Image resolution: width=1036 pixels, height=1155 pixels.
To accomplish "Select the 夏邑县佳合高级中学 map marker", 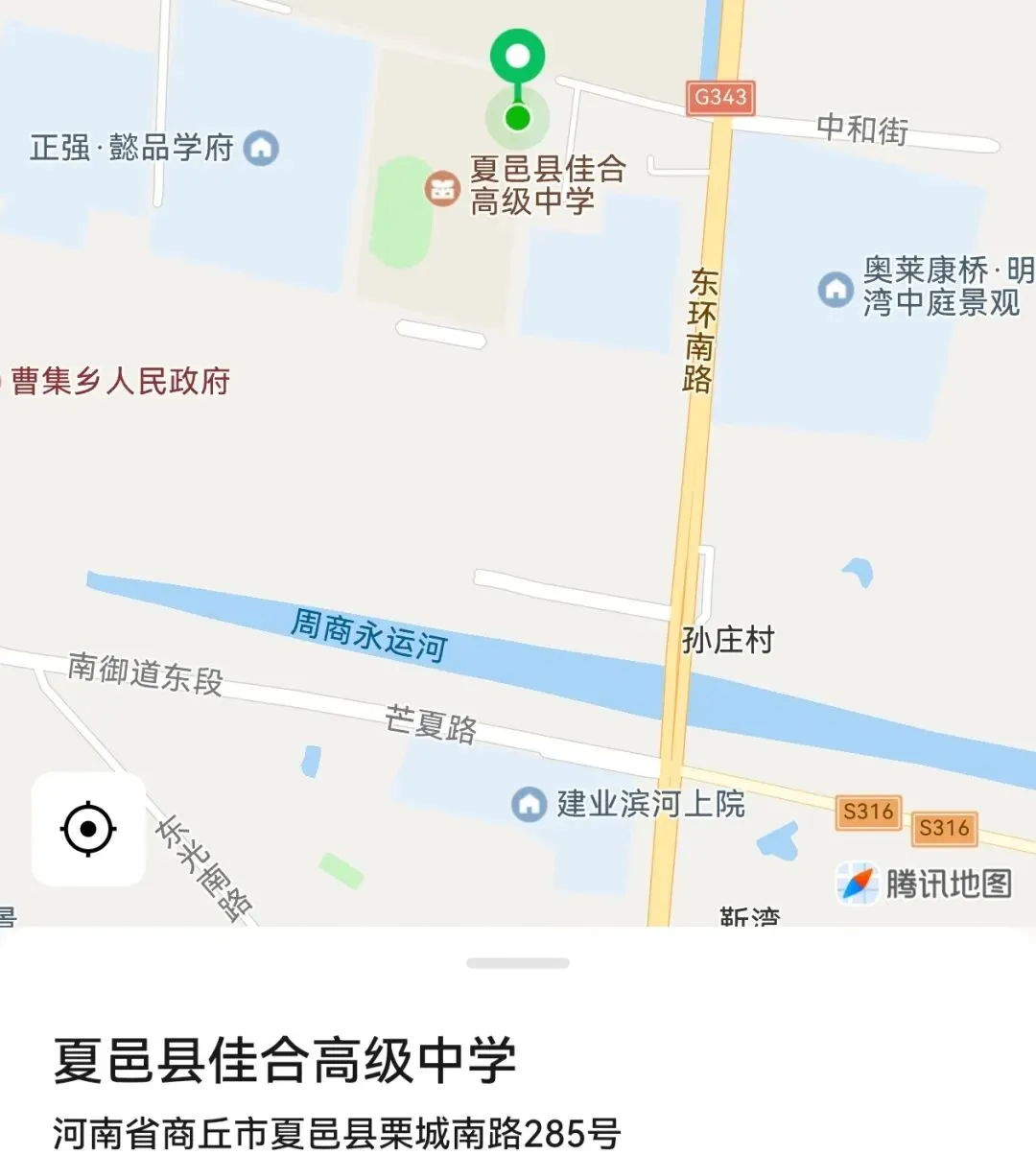I will pos(442,188).
